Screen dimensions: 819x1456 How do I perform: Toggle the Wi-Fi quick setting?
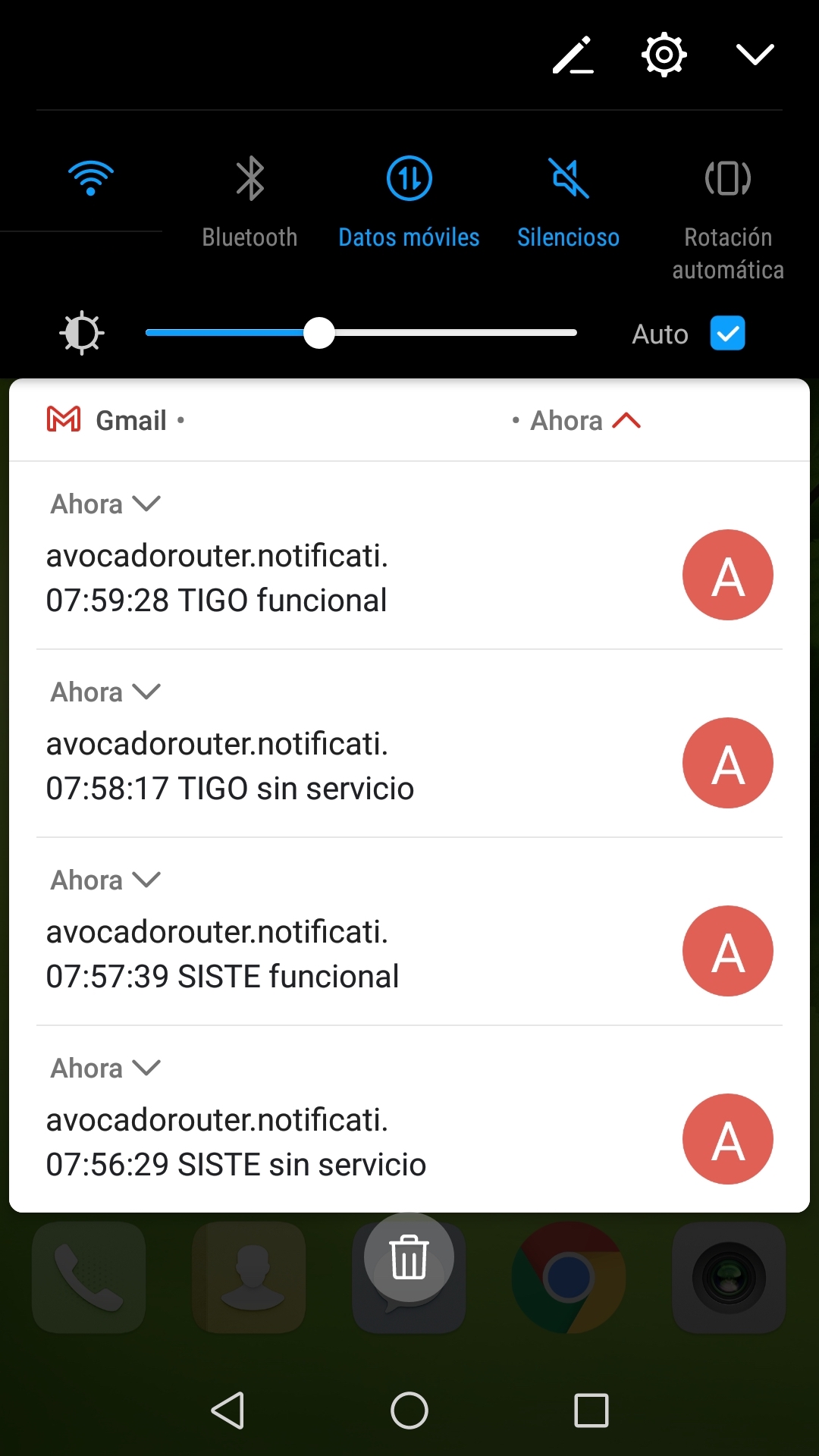pos(90,178)
